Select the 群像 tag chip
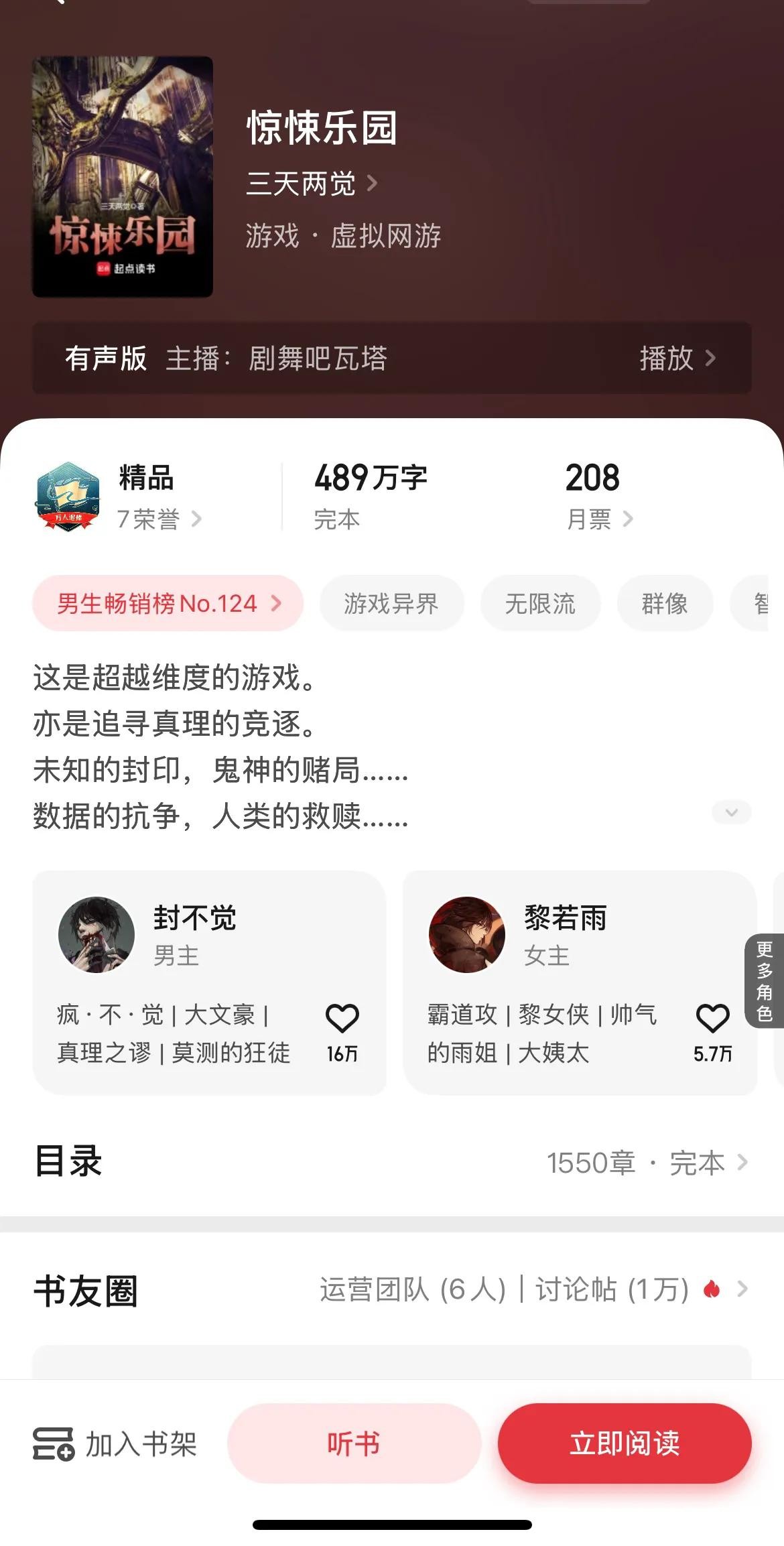 click(664, 603)
